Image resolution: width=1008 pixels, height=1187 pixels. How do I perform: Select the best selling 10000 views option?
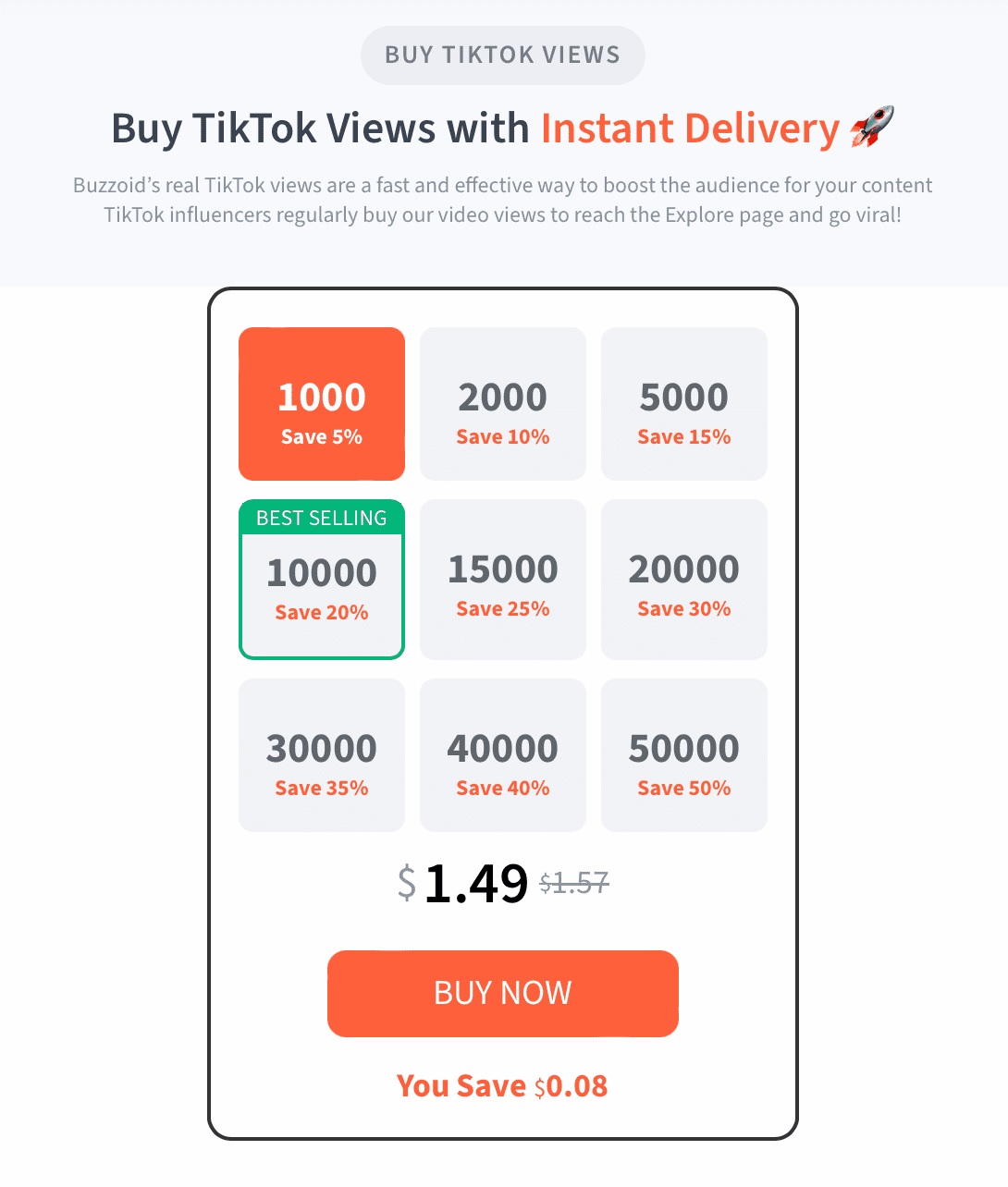(322, 580)
